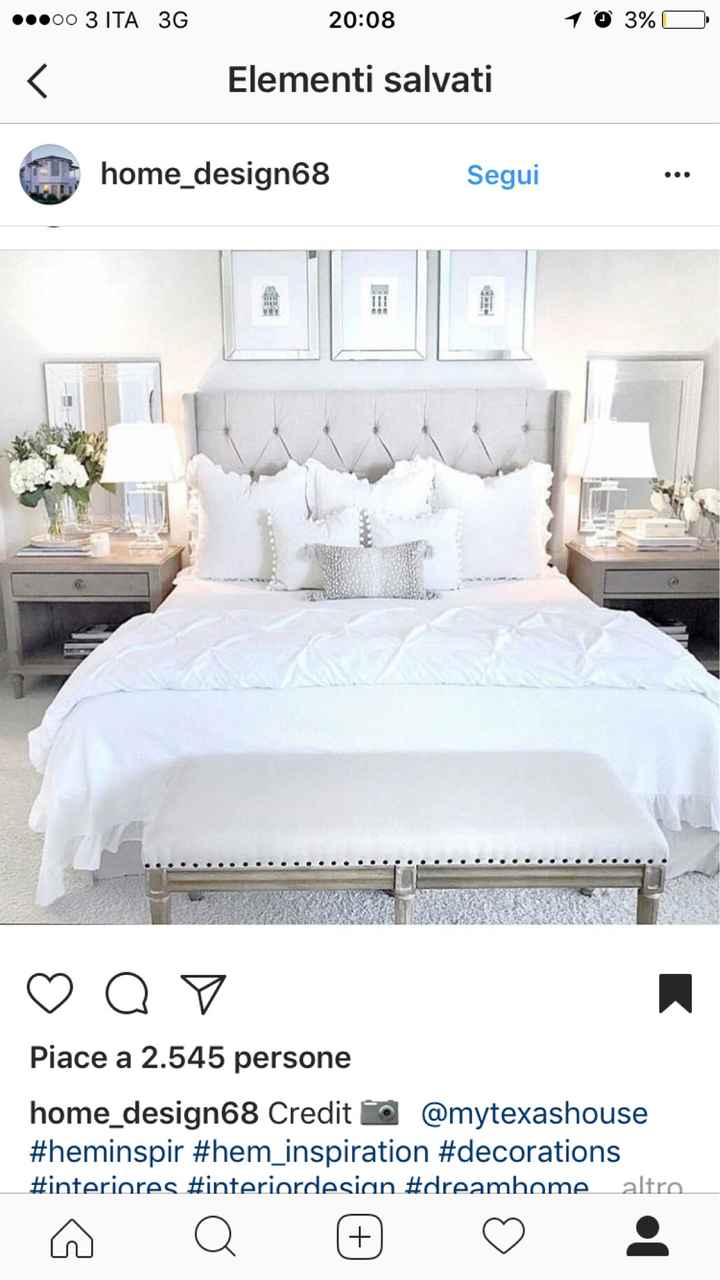This screenshot has height=1280, width=720.
Task: Open the #decorations hashtag
Action: click(529, 1151)
